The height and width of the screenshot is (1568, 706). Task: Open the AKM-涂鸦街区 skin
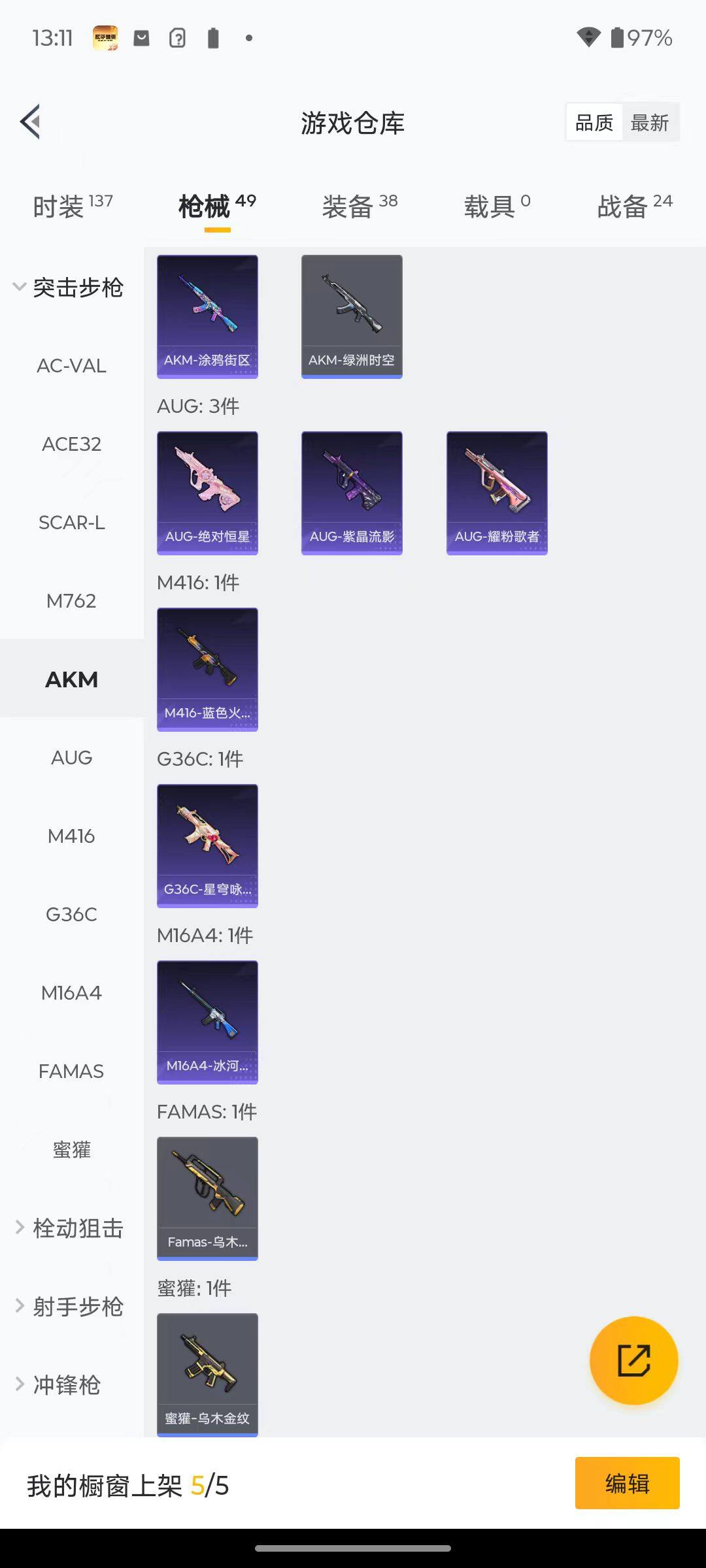pyautogui.click(x=207, y=316)
